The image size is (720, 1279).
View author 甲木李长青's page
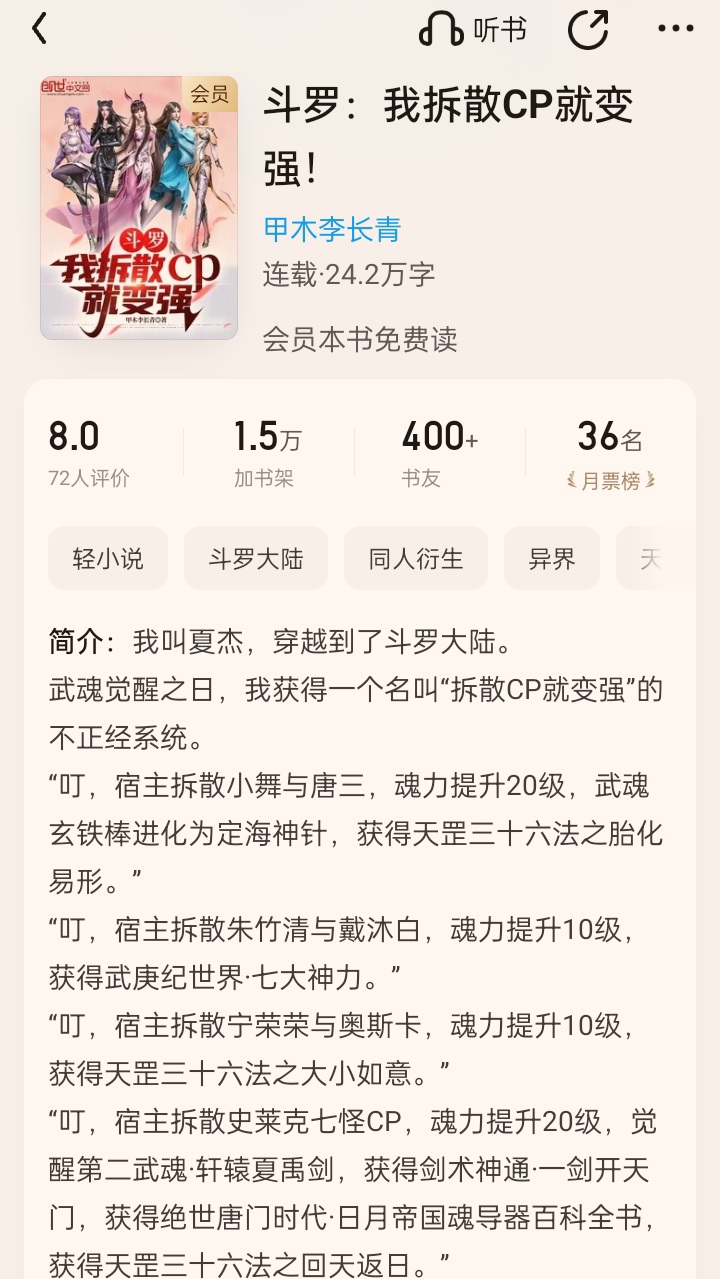(332, 229)
